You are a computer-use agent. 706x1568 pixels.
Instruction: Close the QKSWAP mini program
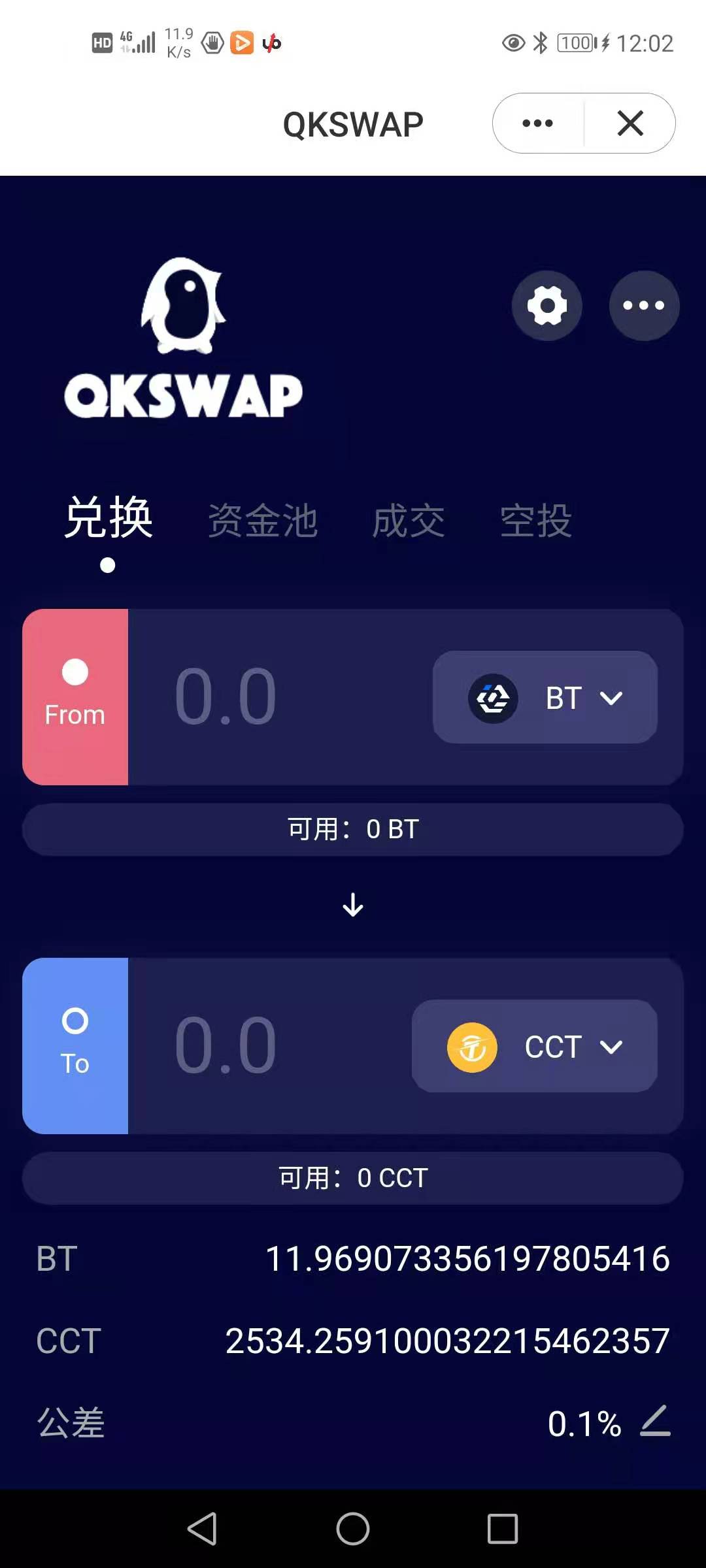tap(630, 123)
